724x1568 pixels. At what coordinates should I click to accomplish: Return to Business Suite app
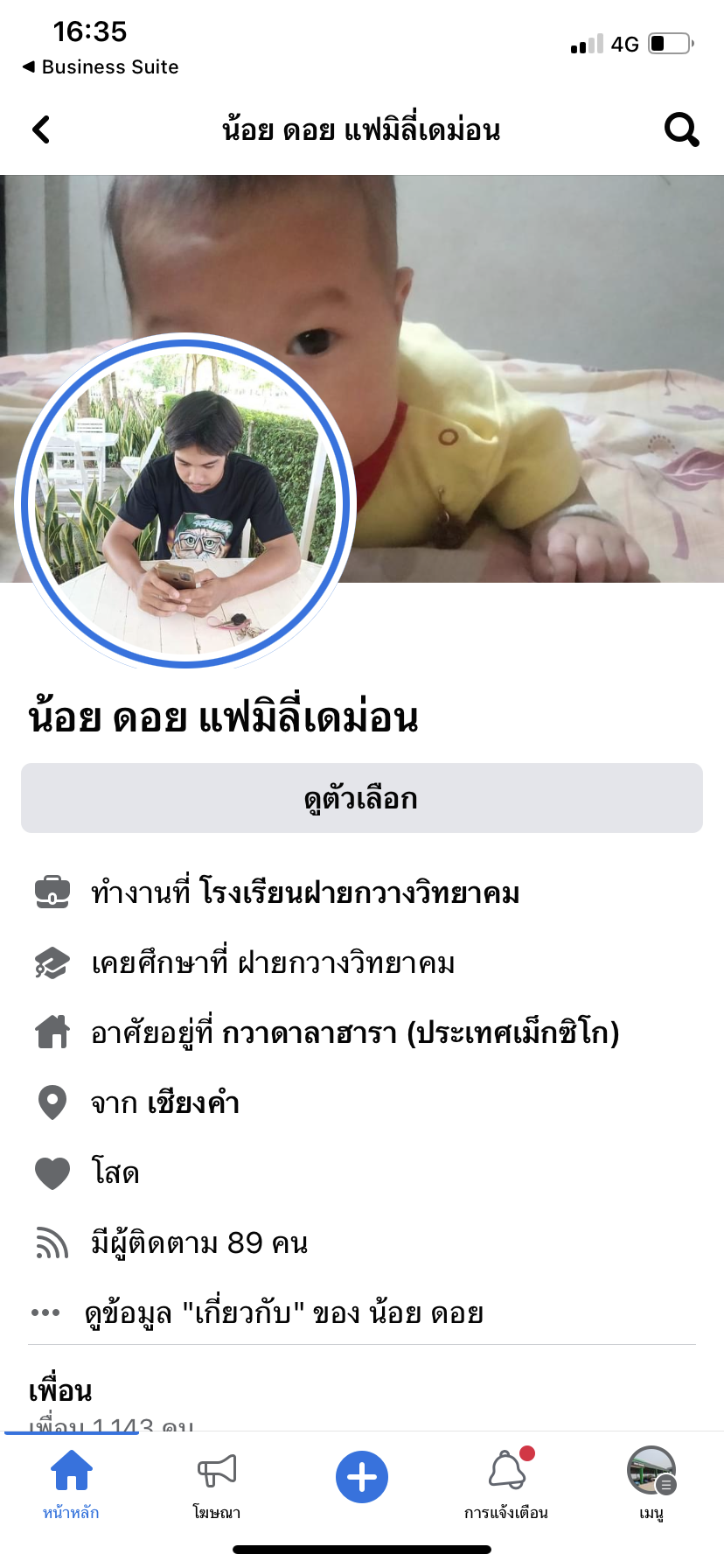point(101,67)
